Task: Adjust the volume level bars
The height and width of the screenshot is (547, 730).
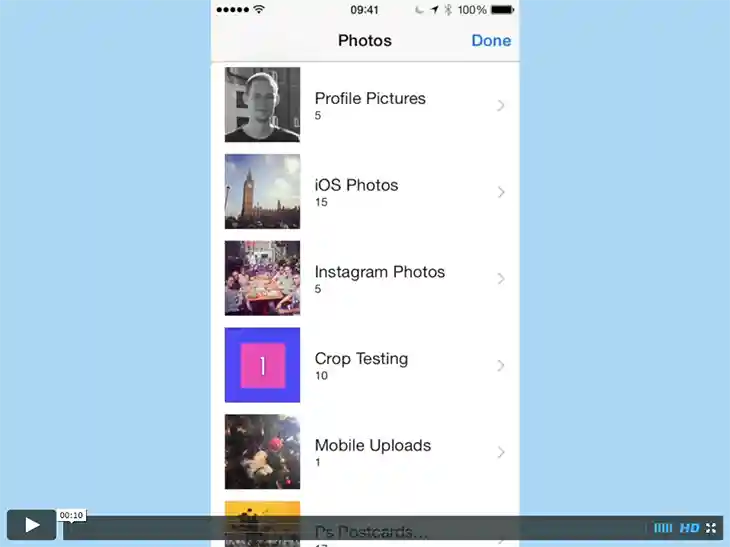Action: click(663, 528)
